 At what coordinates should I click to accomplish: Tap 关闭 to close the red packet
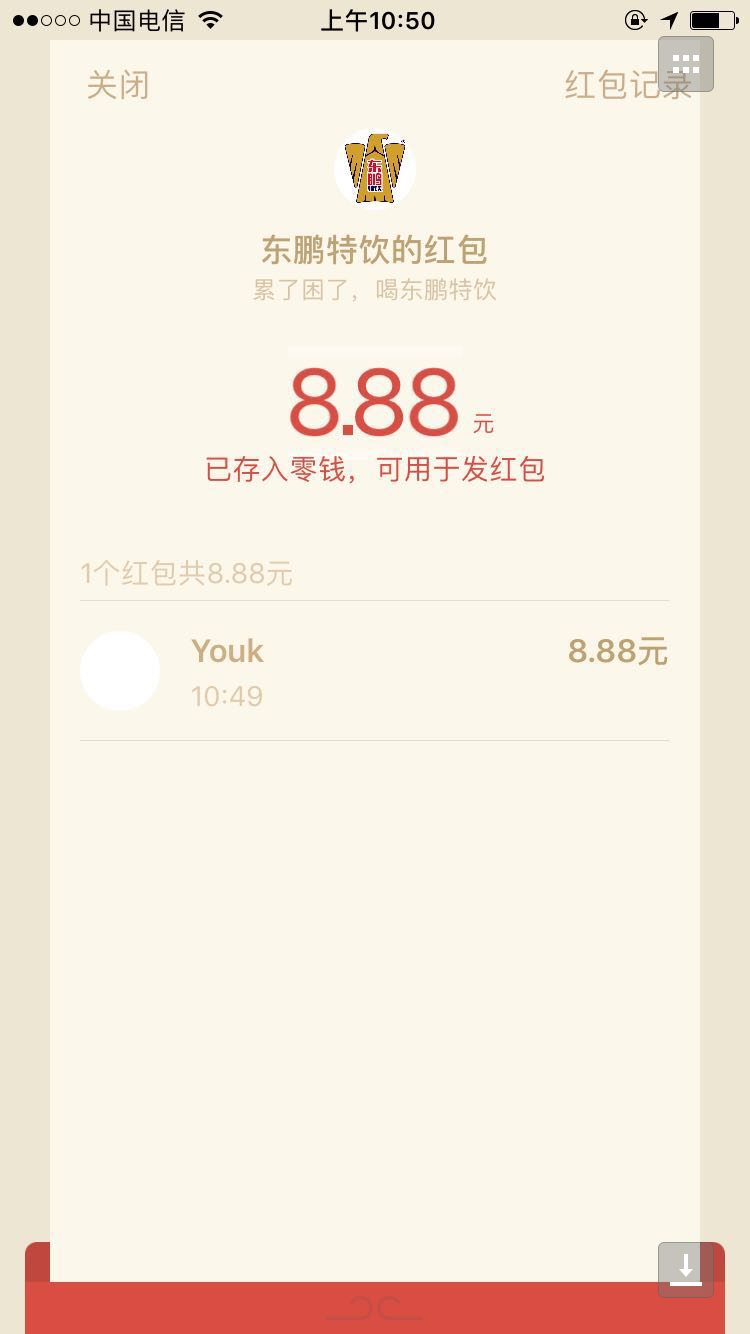coord(118,85)
